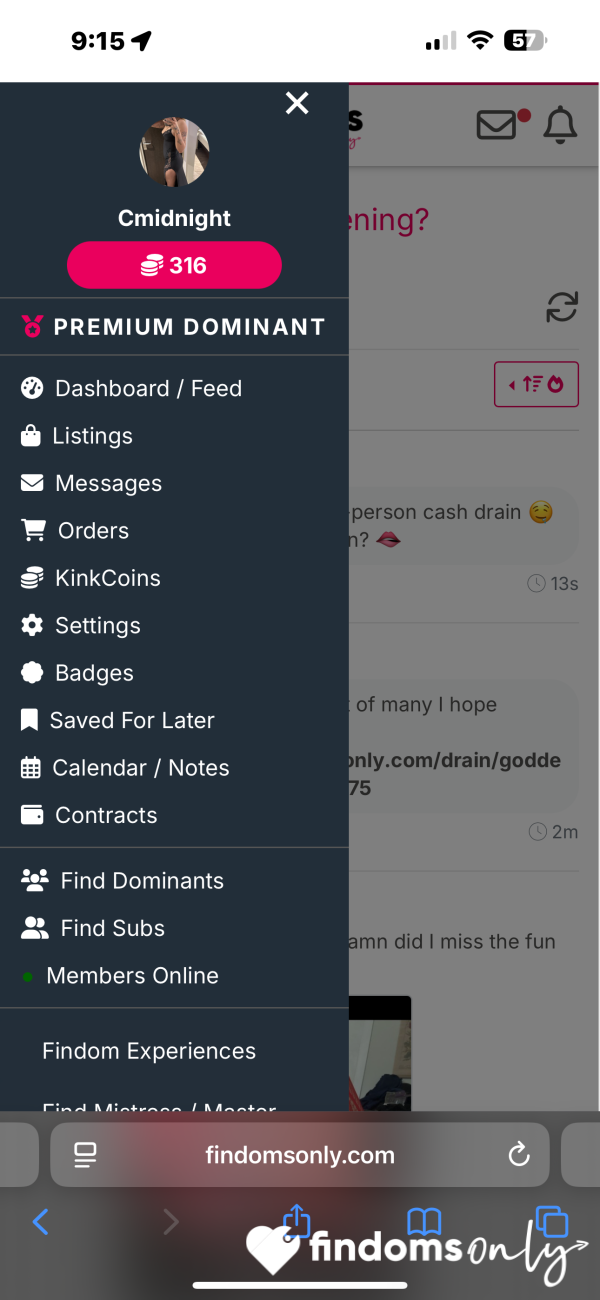Refresh the feed
Viewport: 600px width, 1300px height.
pos(562,307)
